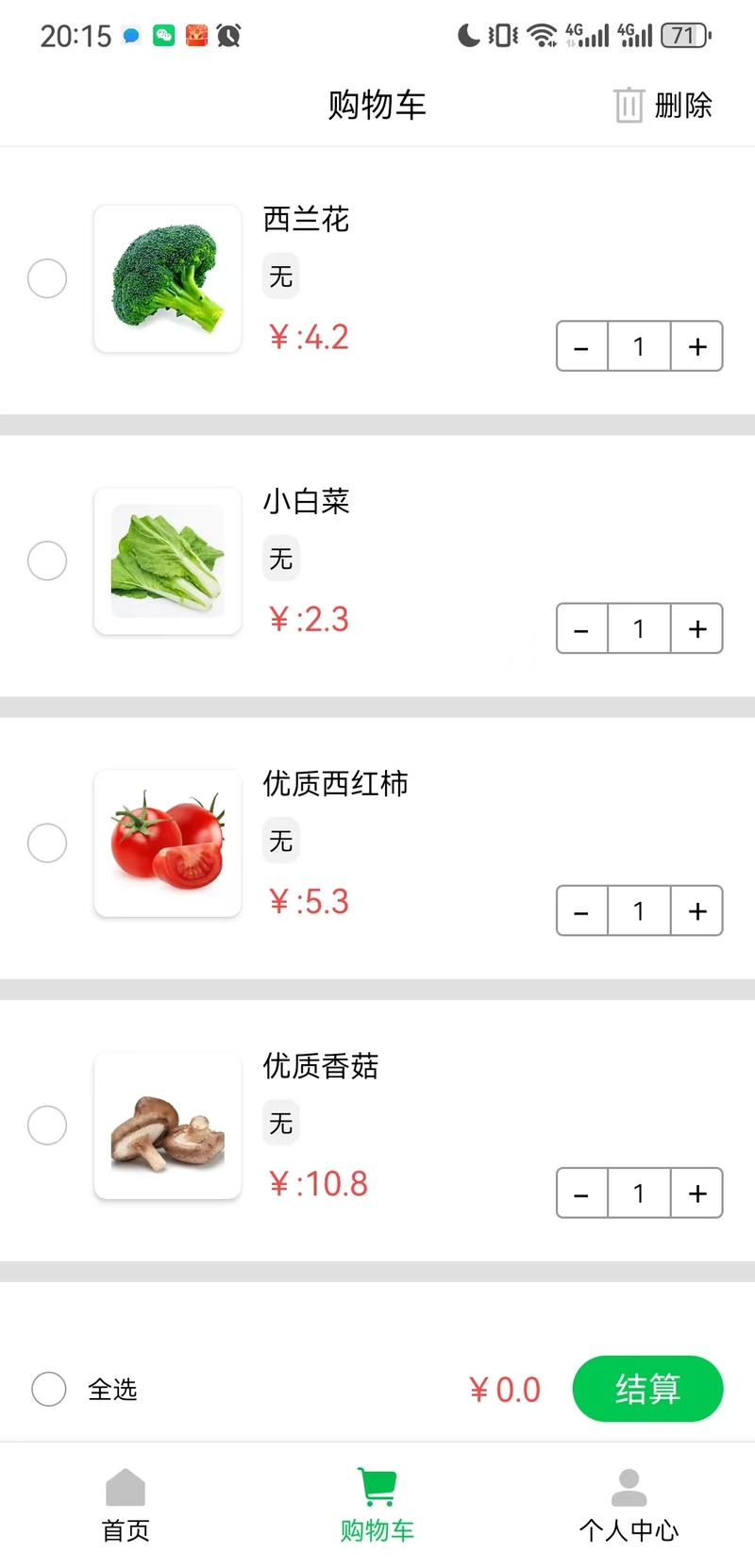755x1568 pixels.
Task: Decrease quantity of 小白菜
Action: click(x=581, y=628)
